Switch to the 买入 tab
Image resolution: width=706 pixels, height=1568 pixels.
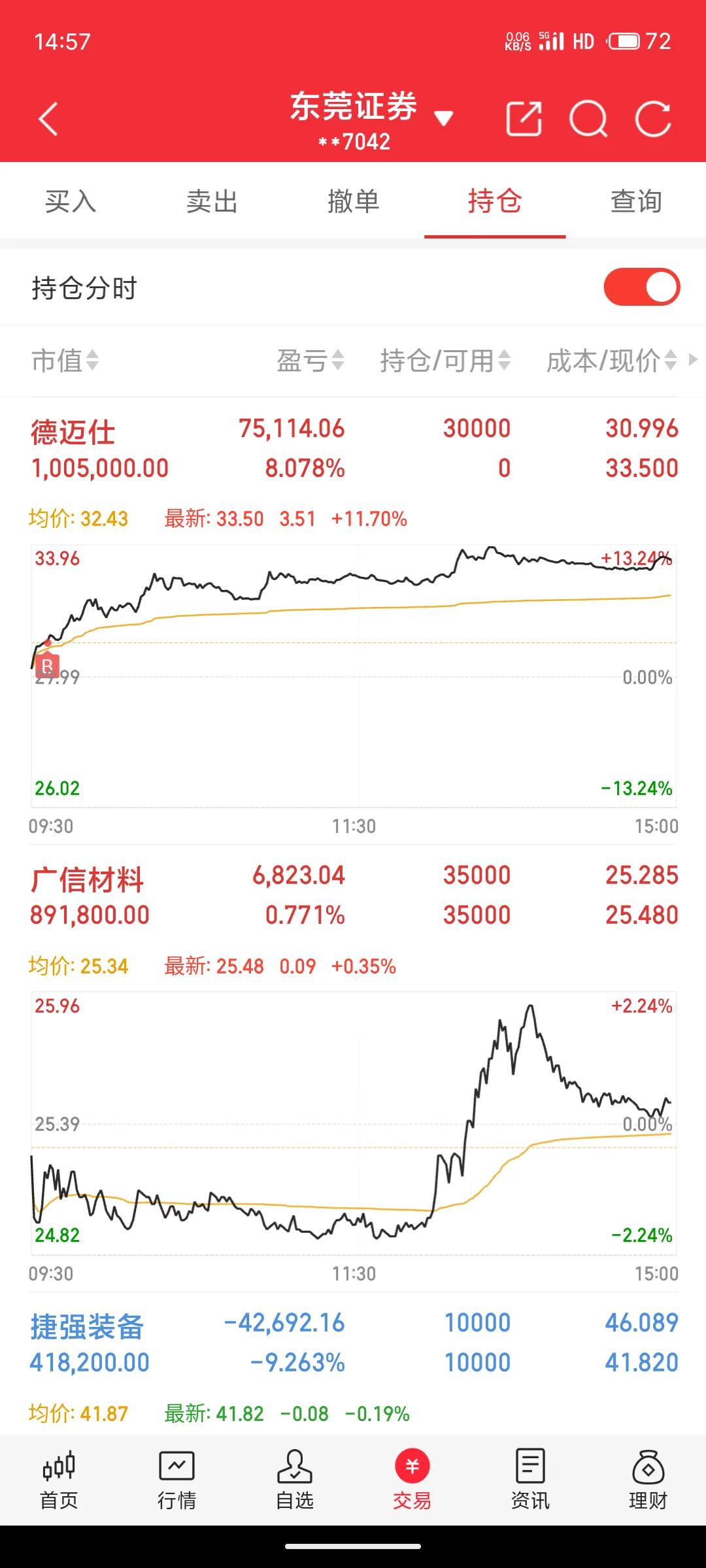coord(71,201)
